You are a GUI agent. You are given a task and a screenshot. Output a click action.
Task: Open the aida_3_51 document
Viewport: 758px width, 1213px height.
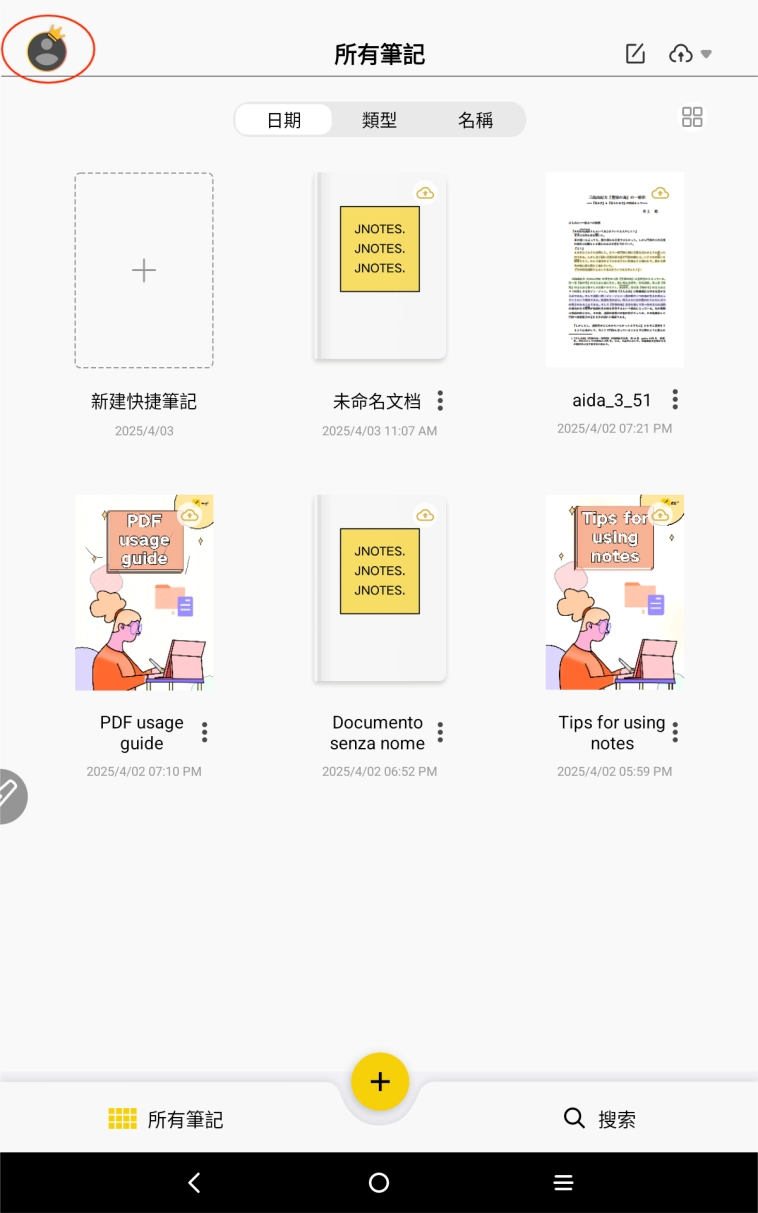614,269
